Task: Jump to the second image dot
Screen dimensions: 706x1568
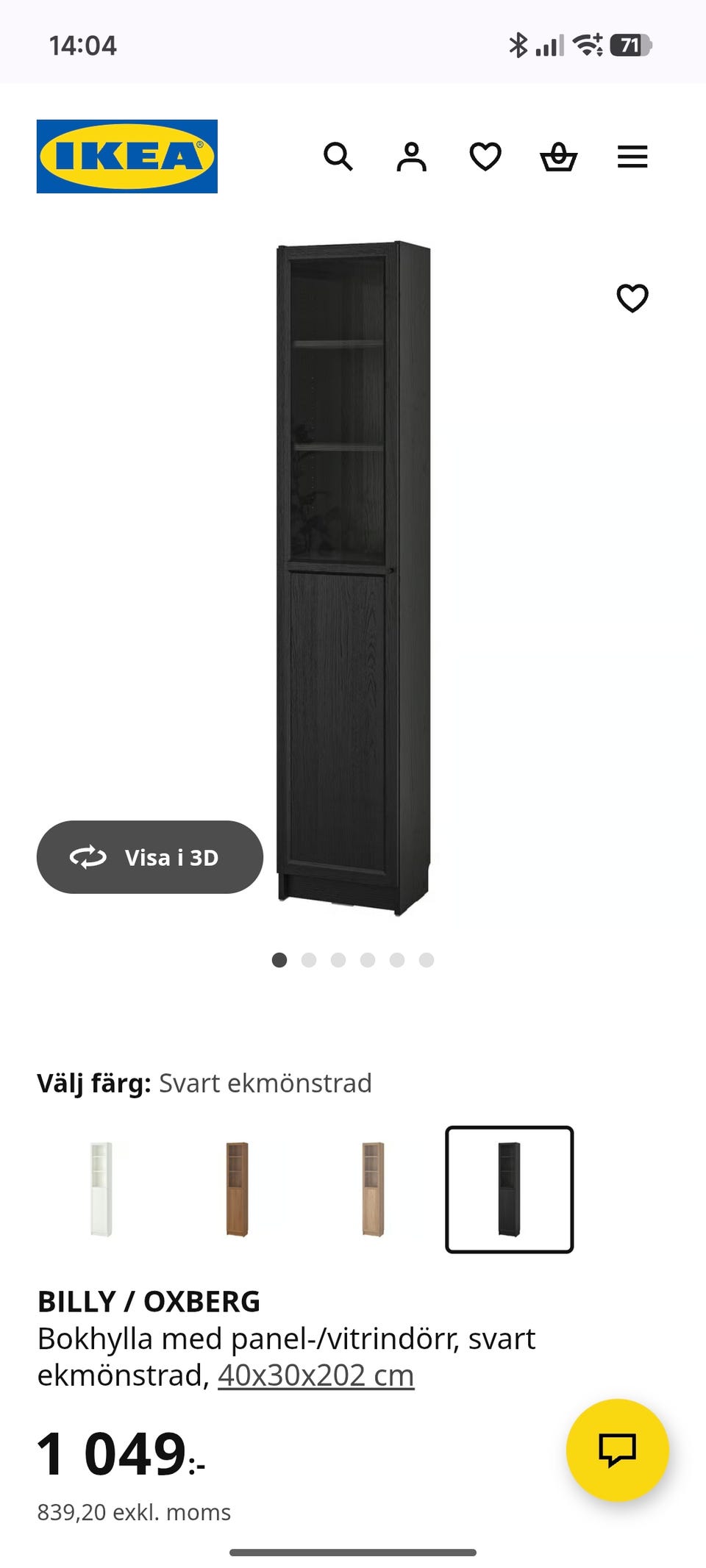Action: coord(309,960)
